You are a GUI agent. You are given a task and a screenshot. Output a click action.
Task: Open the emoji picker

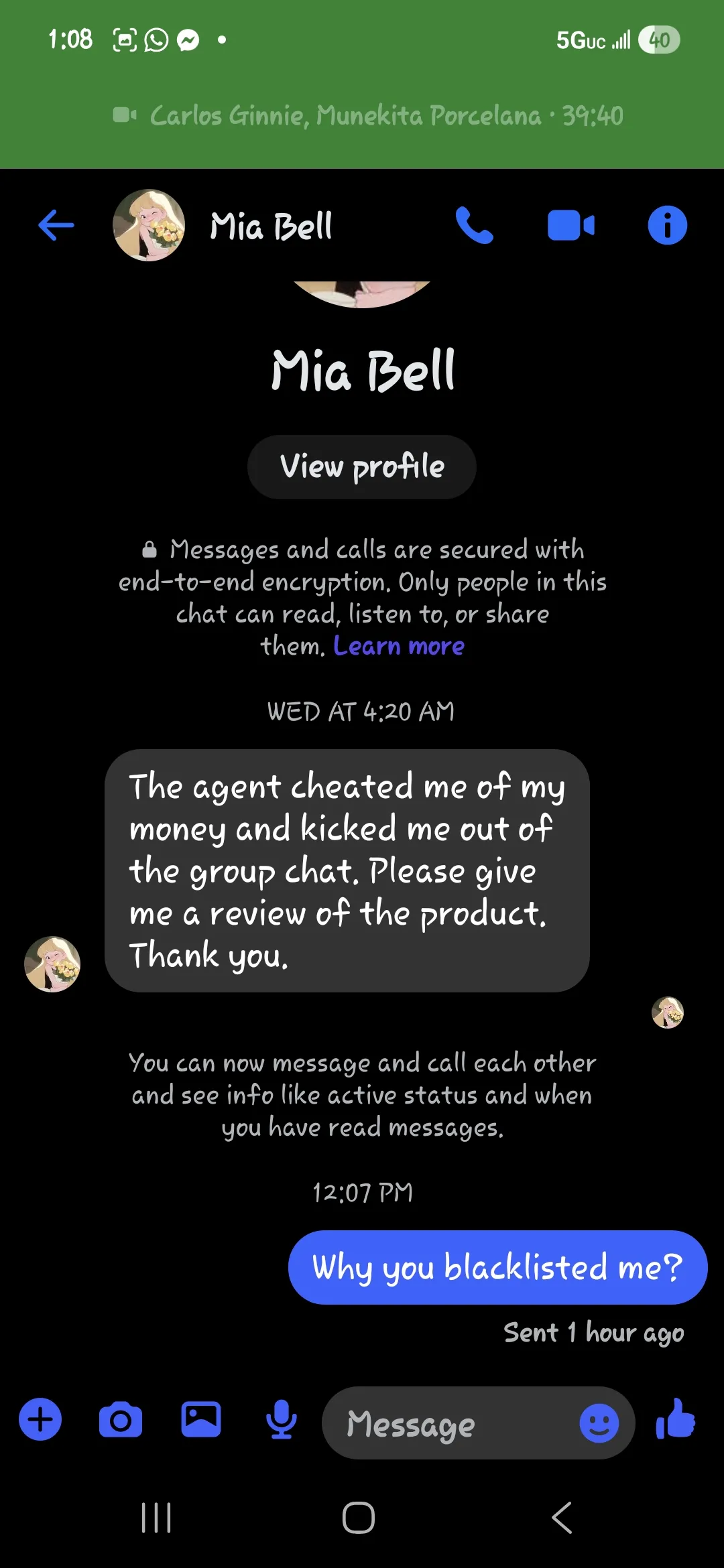pos(599,1423)
